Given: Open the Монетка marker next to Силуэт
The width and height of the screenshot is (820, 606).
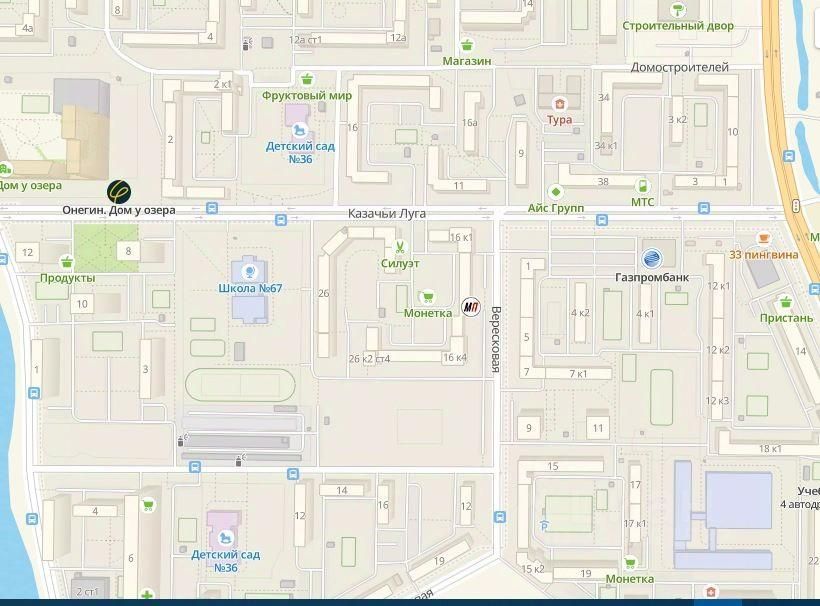Looking at the screenshot, I should 428,296.
